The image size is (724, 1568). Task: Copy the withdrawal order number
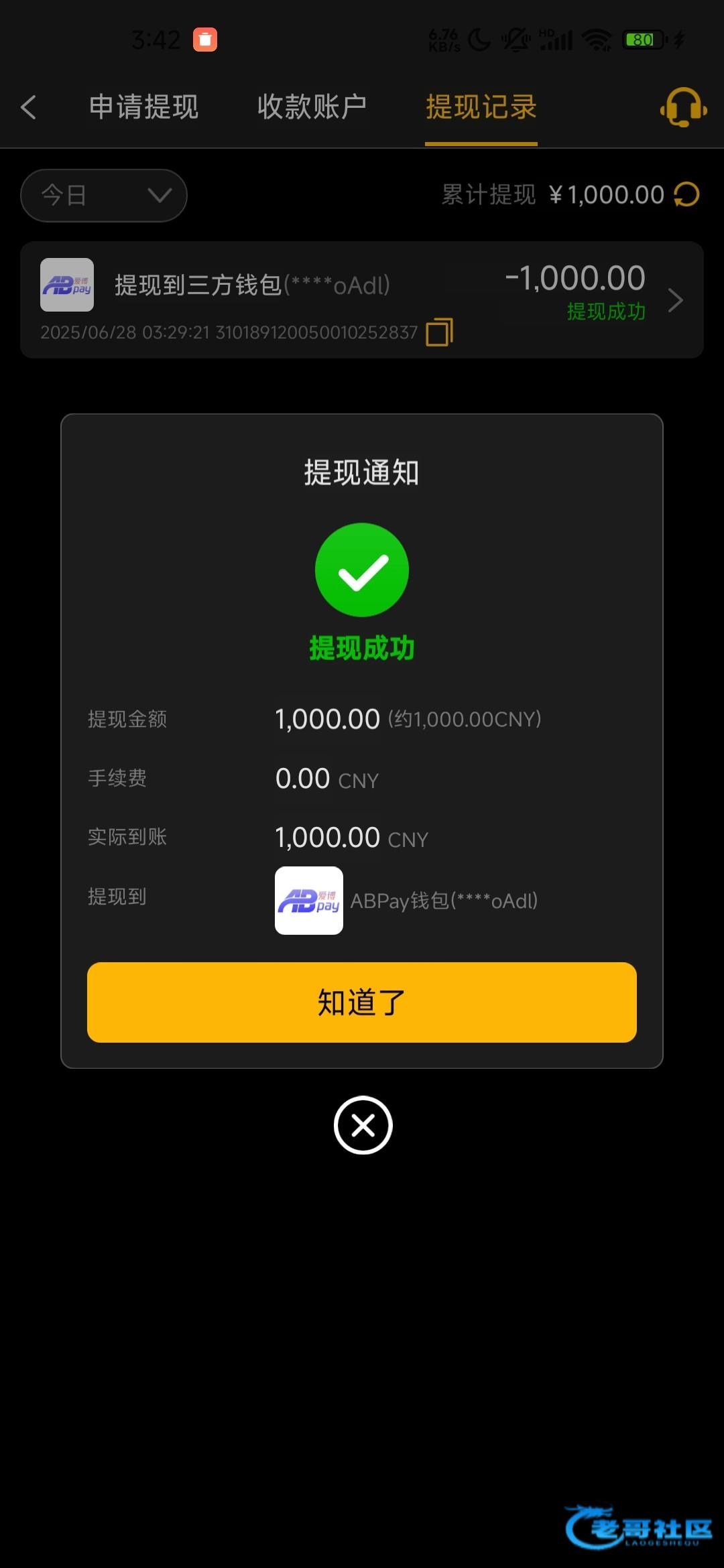[x=440, y=332]
